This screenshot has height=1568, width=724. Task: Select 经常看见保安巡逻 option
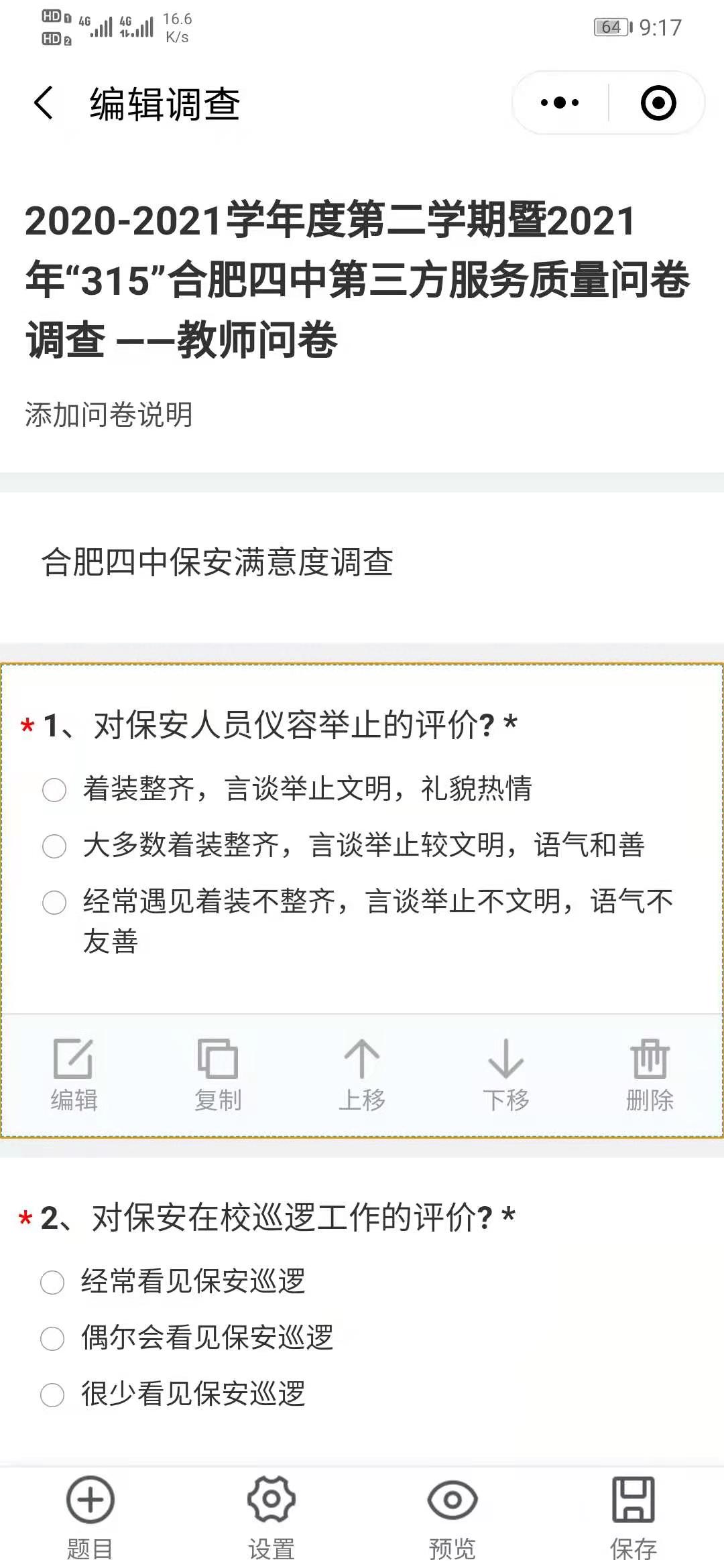[x=52, y=1283]
